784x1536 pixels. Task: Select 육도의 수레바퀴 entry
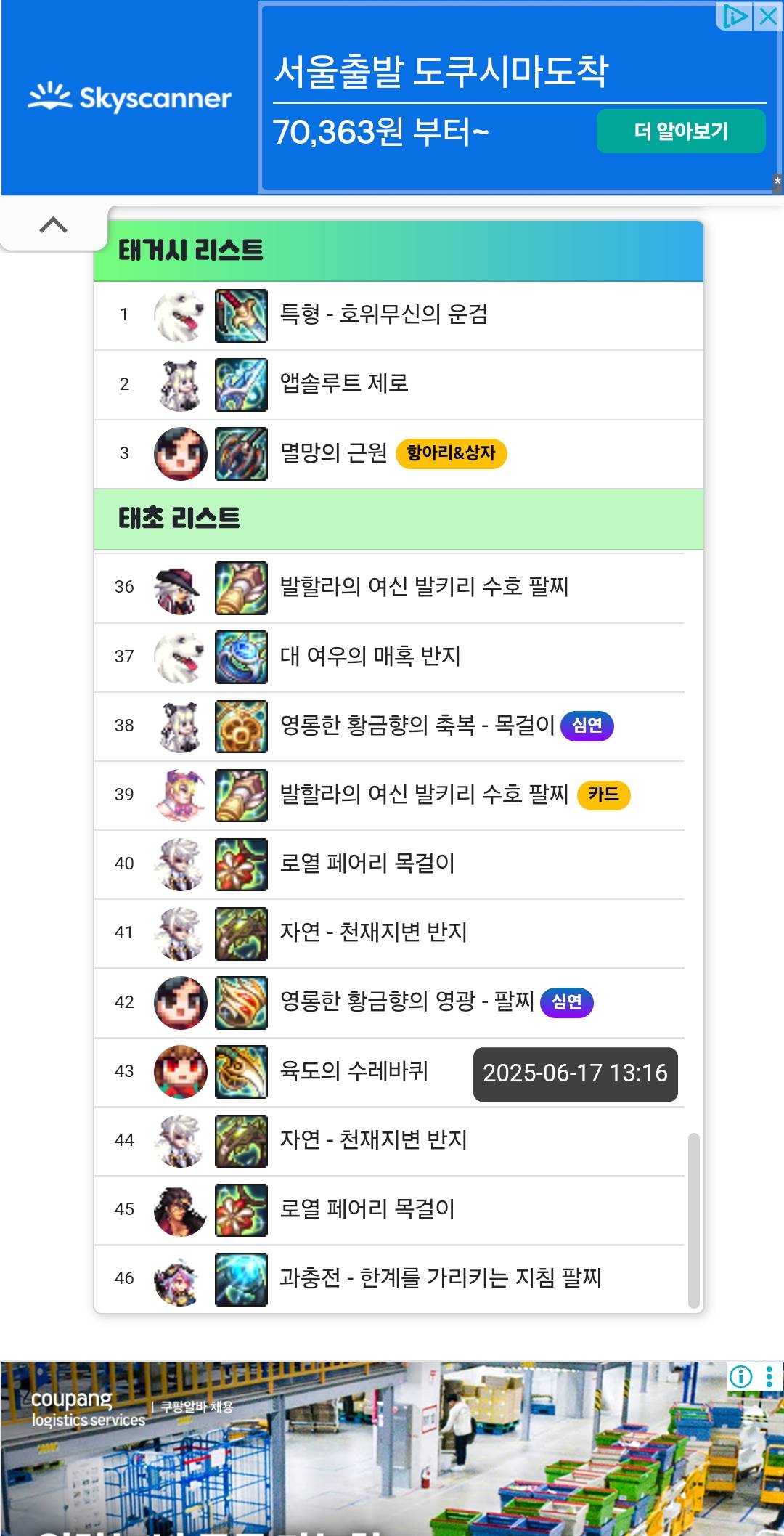pos(354,1071)
